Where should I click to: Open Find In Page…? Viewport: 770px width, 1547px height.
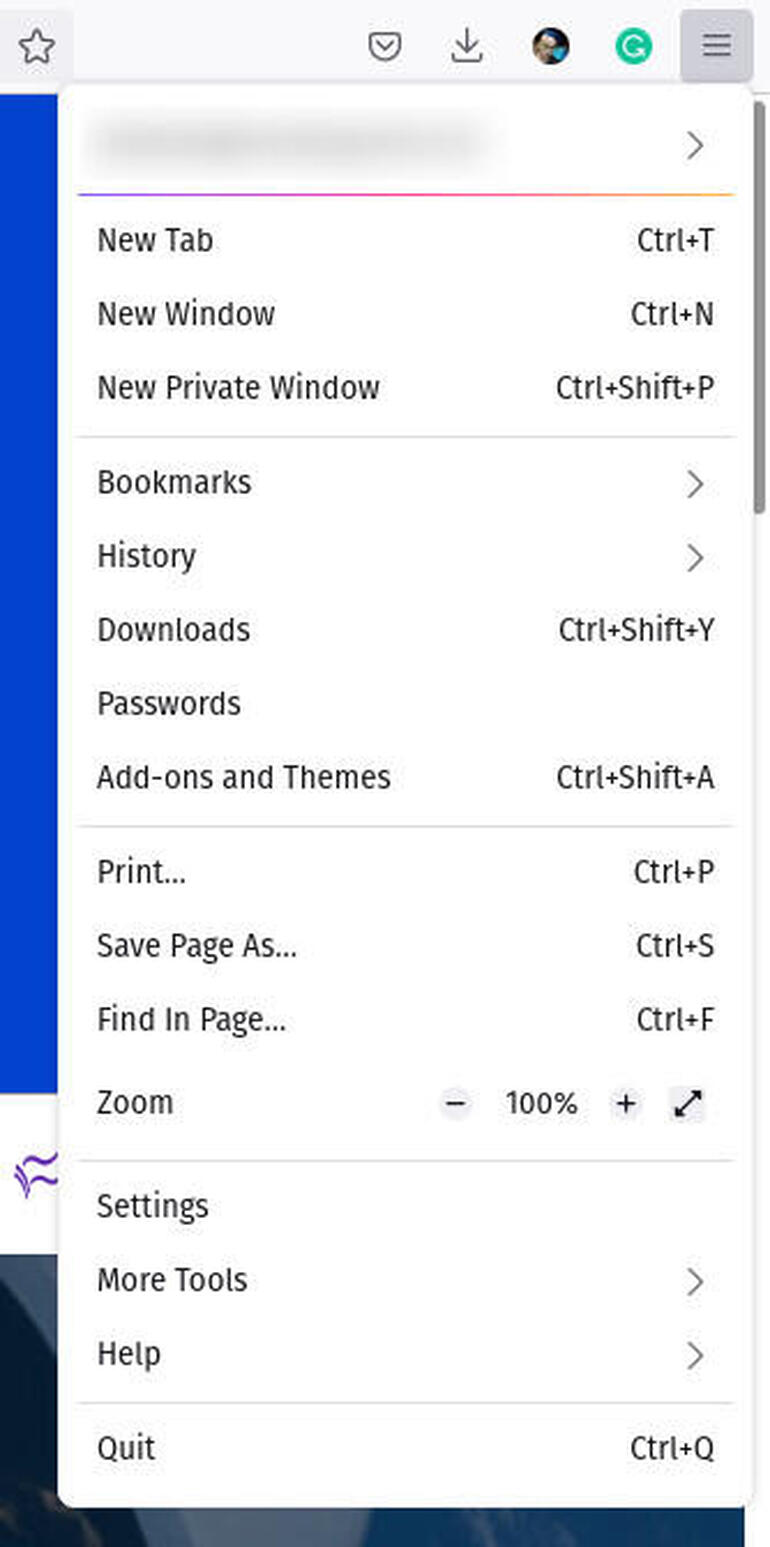tap(405, 1020)
